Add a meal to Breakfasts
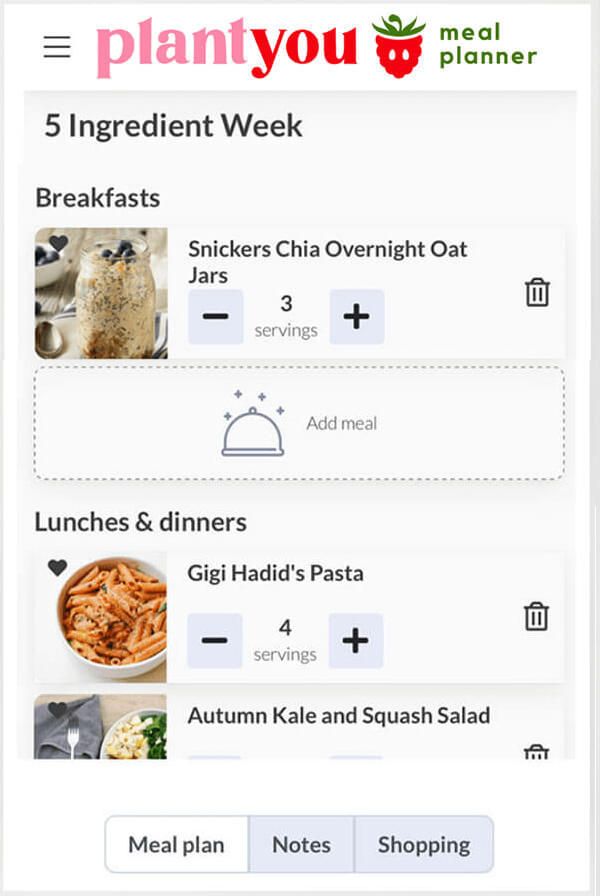This screenshot has width=600, height=896. point(299,423)
